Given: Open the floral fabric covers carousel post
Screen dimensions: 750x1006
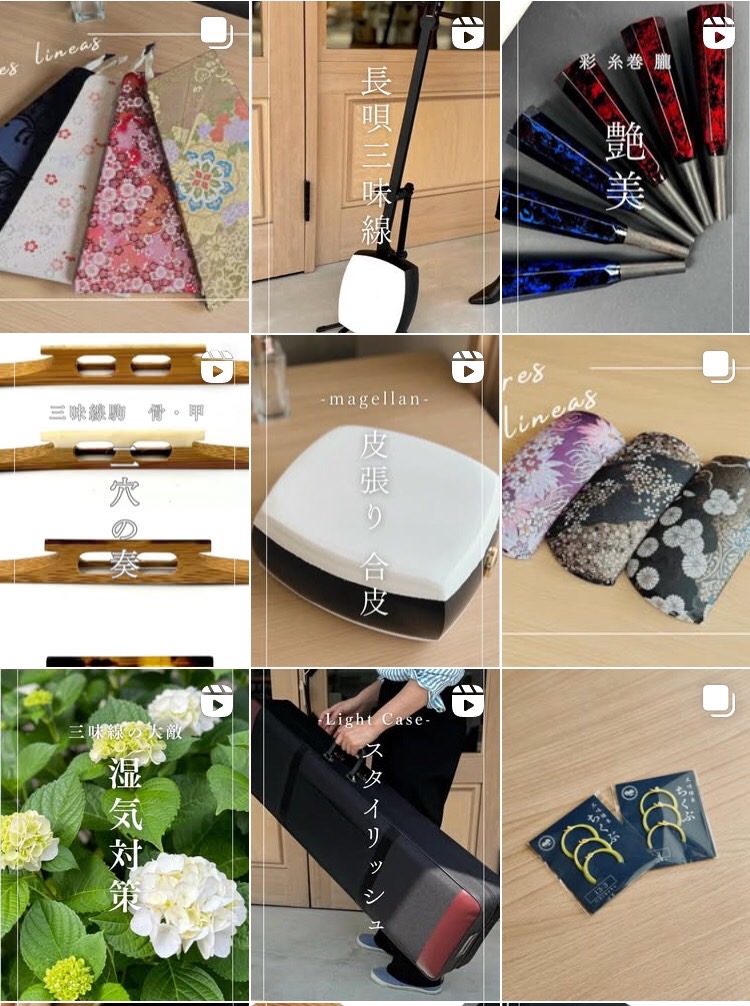Looking at the screenshot, I should 626,500.
